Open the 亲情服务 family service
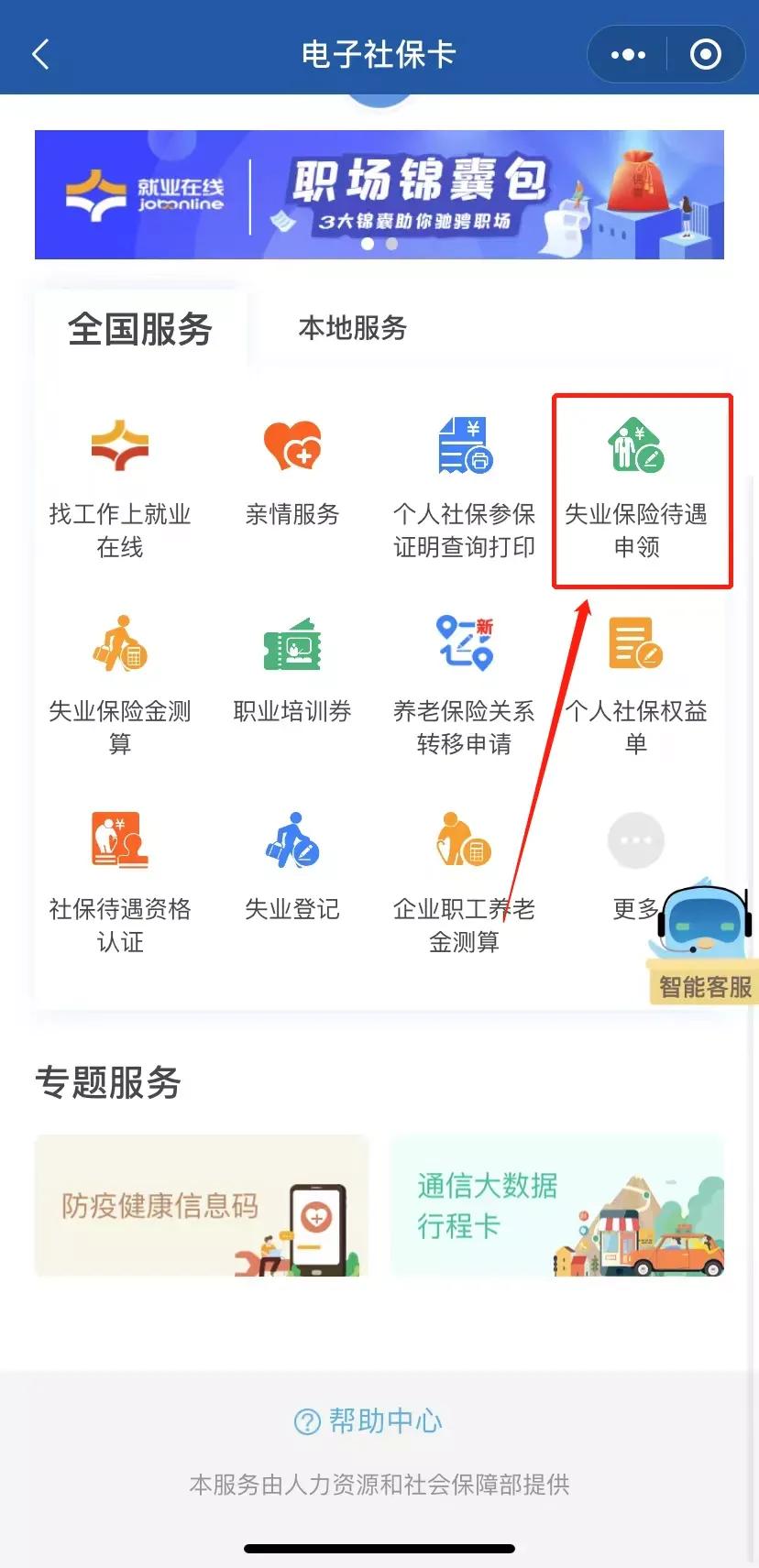Screen dimensions: 759x1568 291,467
